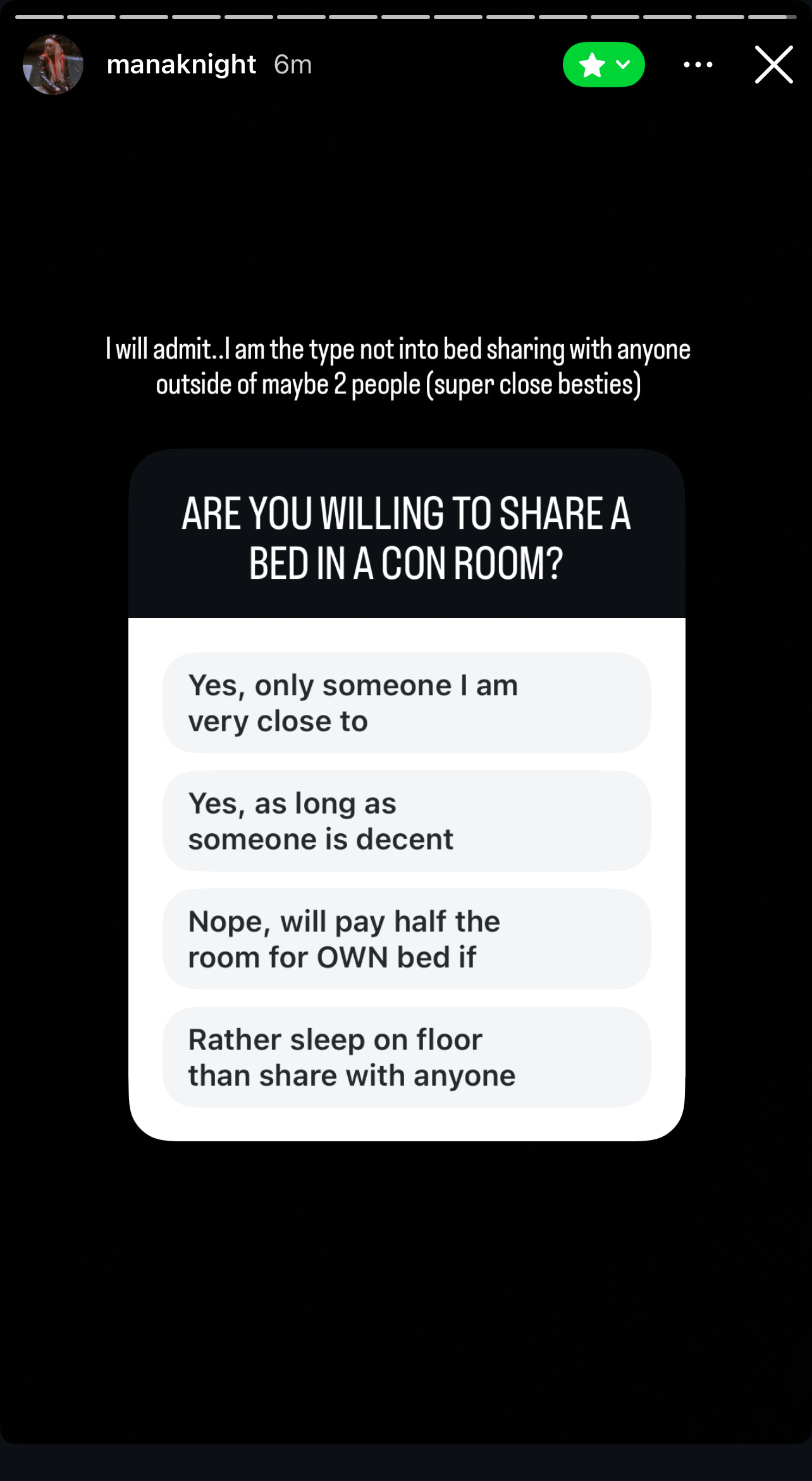The image size is (812, 1481).
Task: Open manaknight's profile picture
Action: pyautogui.click(x=53, y=65)
